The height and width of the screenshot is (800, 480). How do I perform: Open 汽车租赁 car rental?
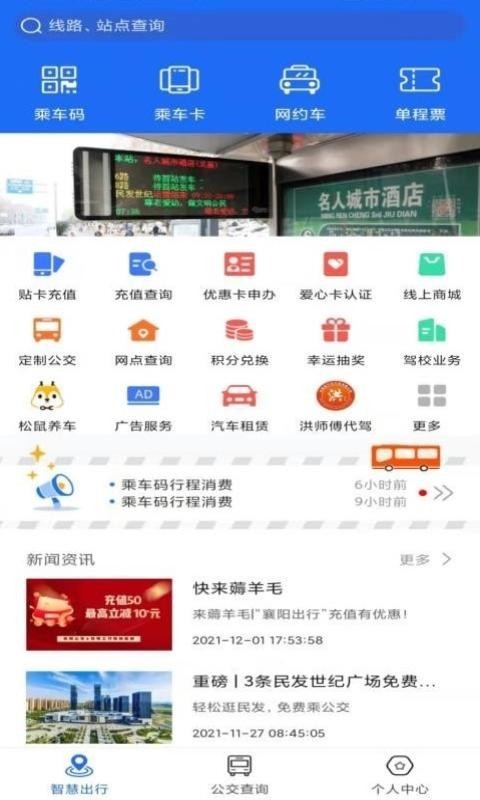click(239, 407)
